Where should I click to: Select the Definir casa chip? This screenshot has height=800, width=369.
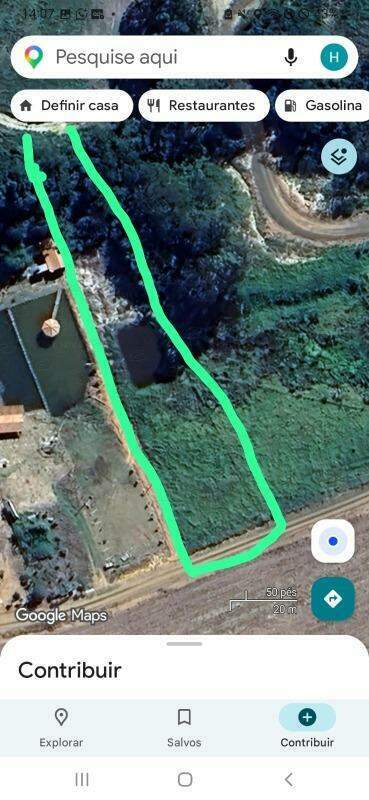click(71, 106)
